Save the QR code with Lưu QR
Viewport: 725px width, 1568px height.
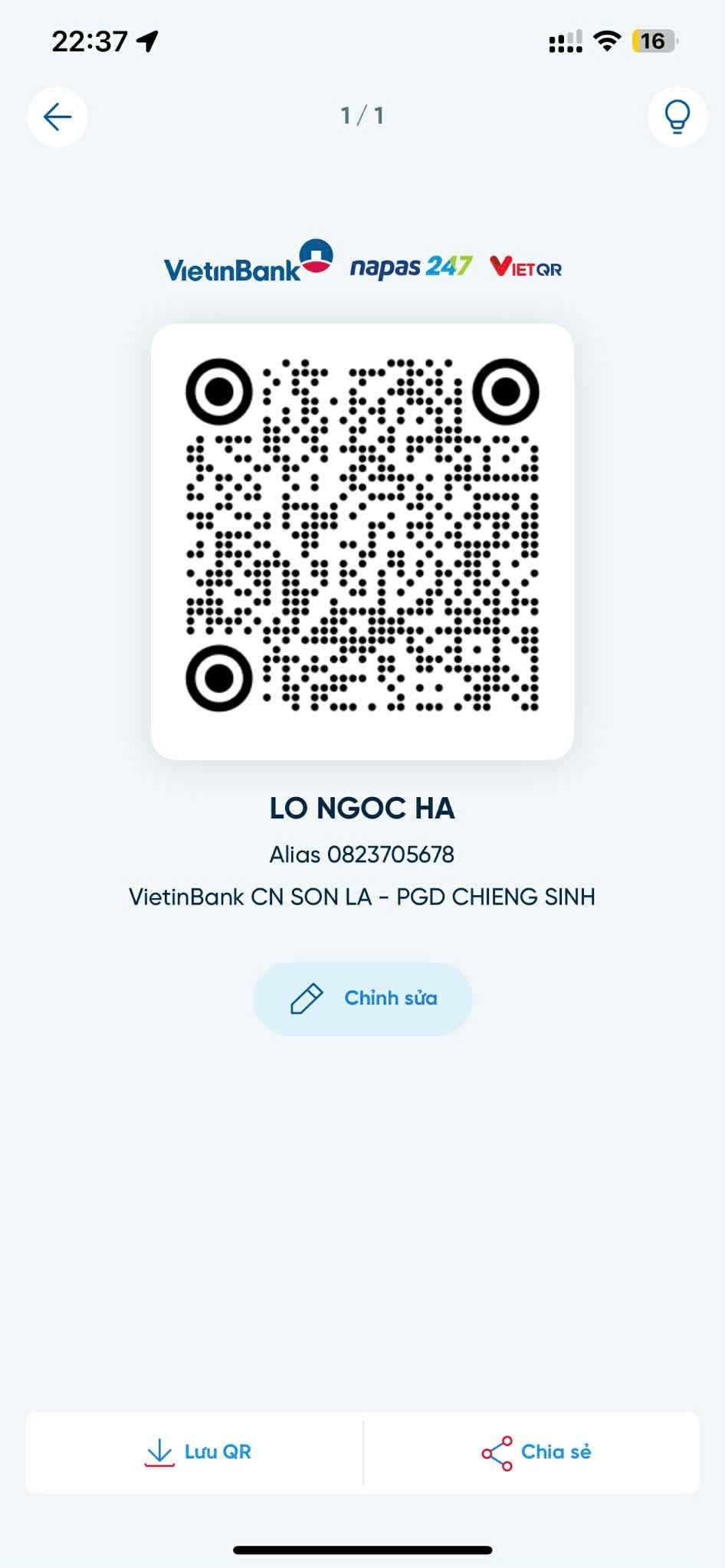coord(198,1452)
